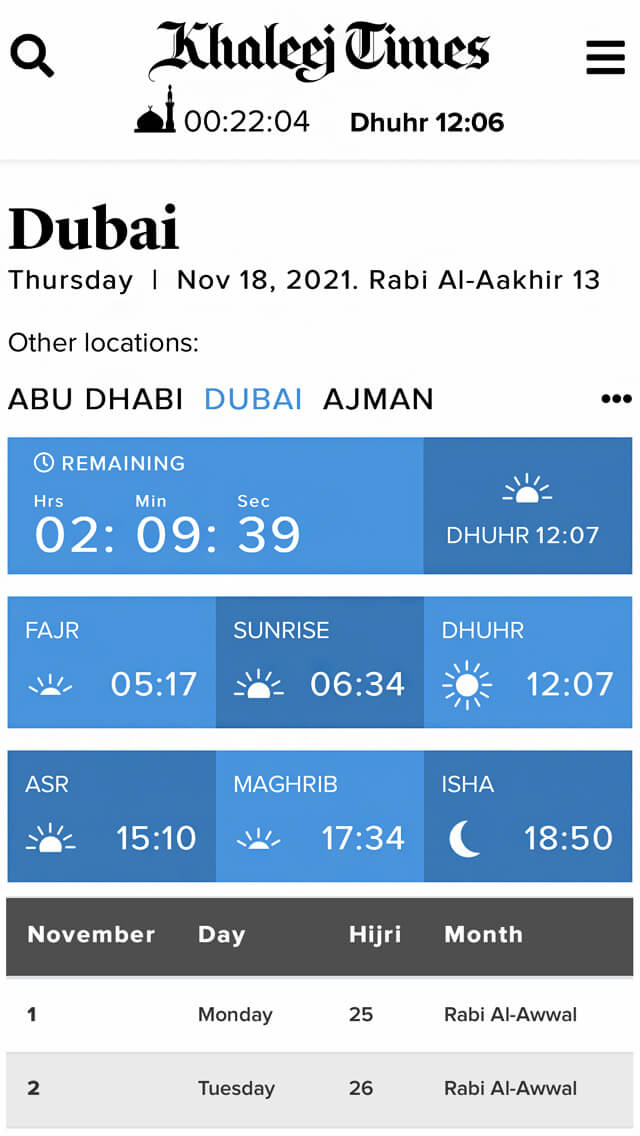Open the hamburger menu

coord(605,58)
